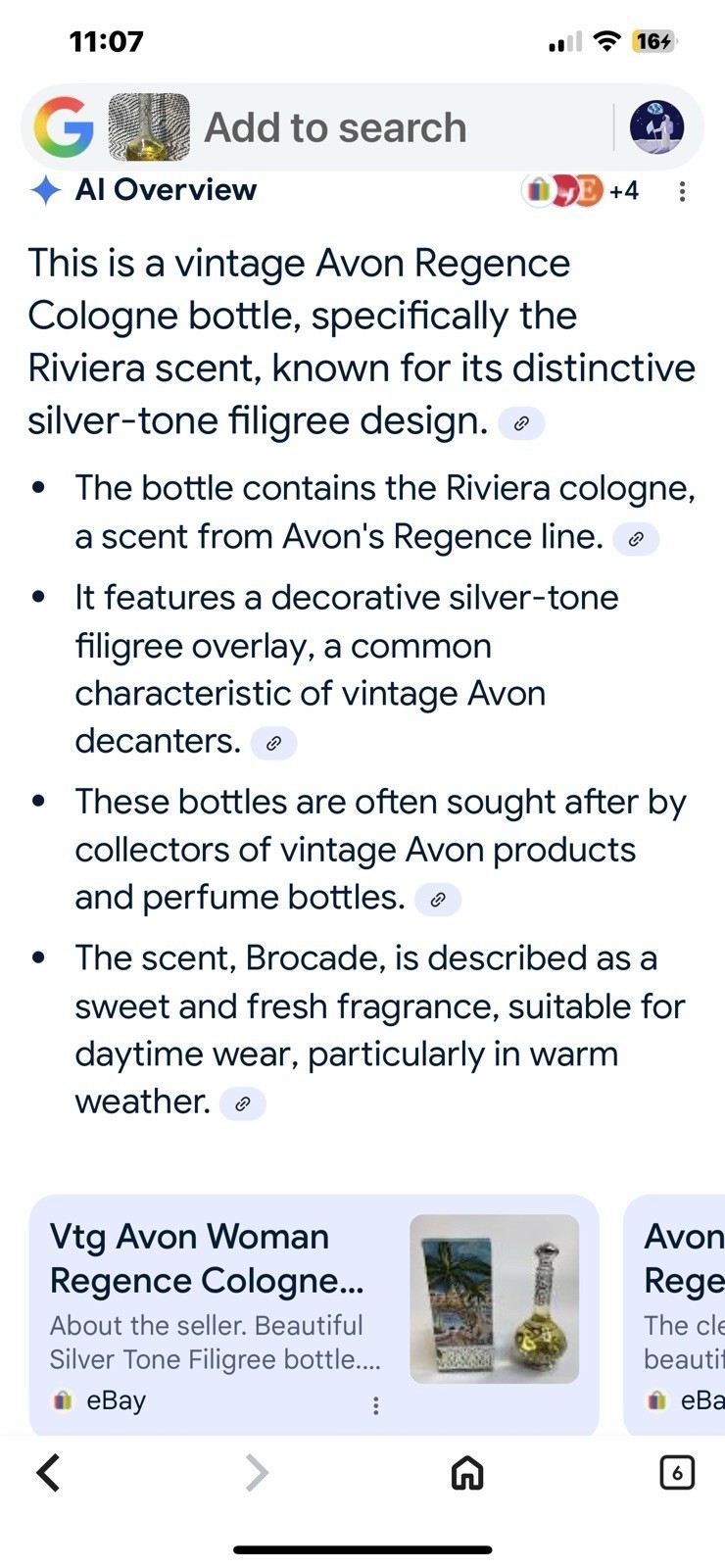
Task: Open source link after Avon's Regence line
Action: point(636,539)
